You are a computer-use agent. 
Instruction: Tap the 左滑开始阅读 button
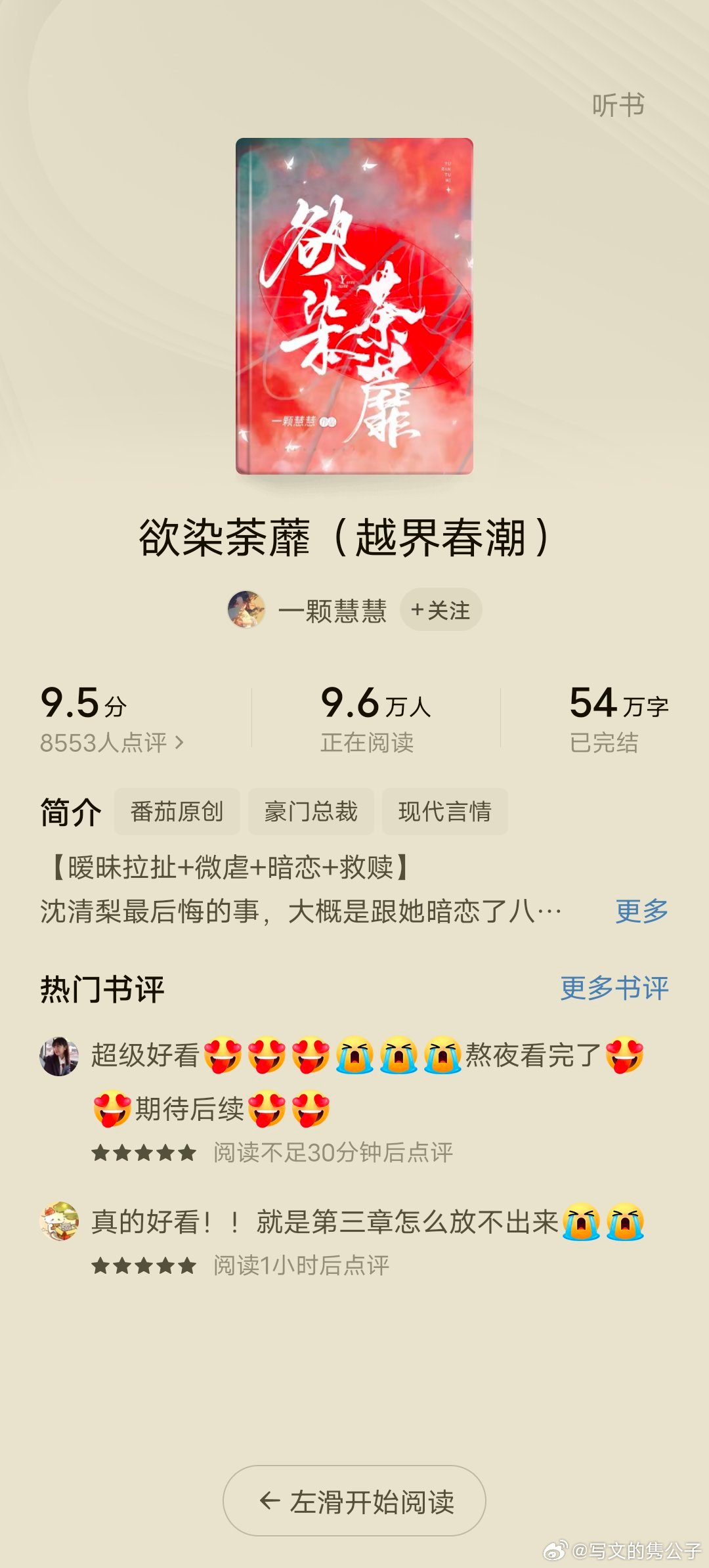pyautogui.click(x=354, y=1501)
